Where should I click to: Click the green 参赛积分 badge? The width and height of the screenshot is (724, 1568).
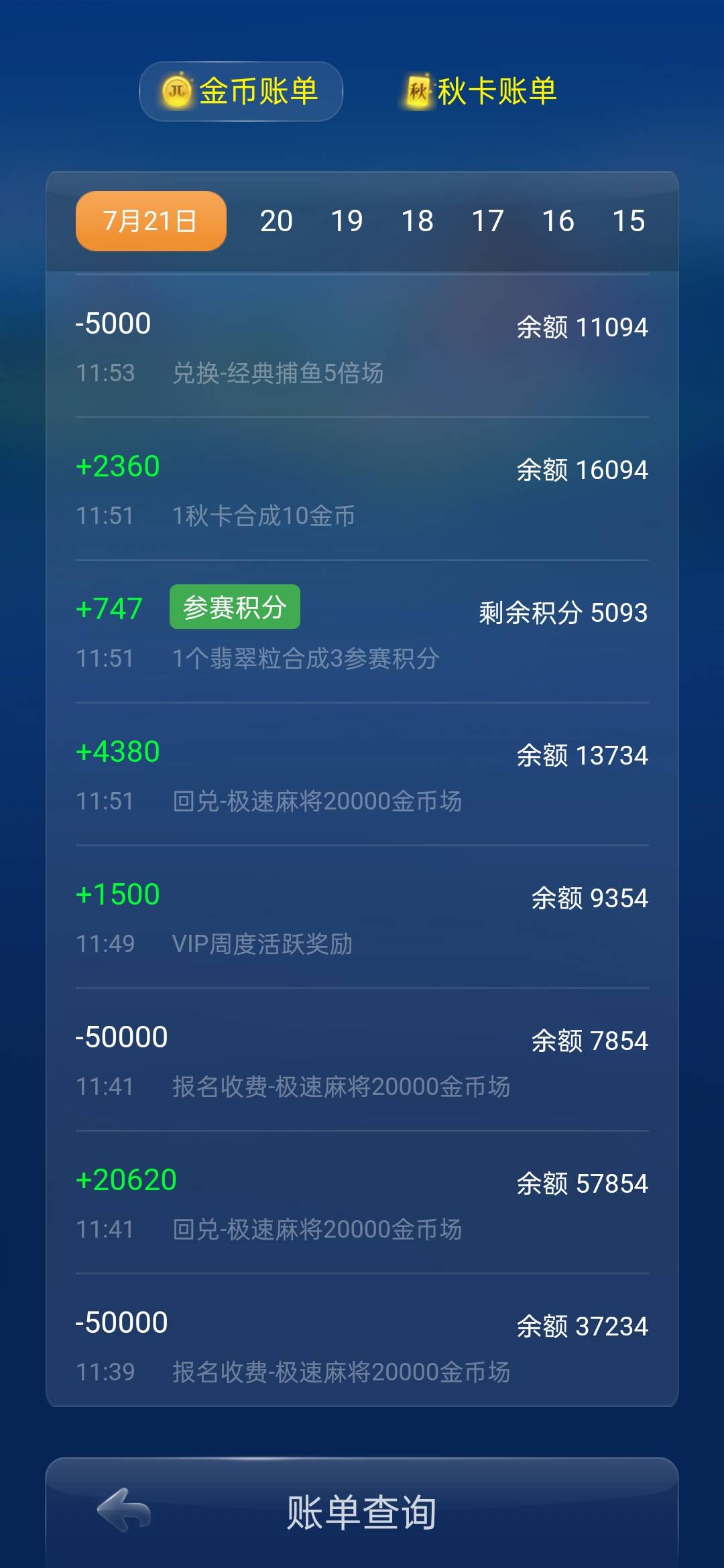pos(234,606)
